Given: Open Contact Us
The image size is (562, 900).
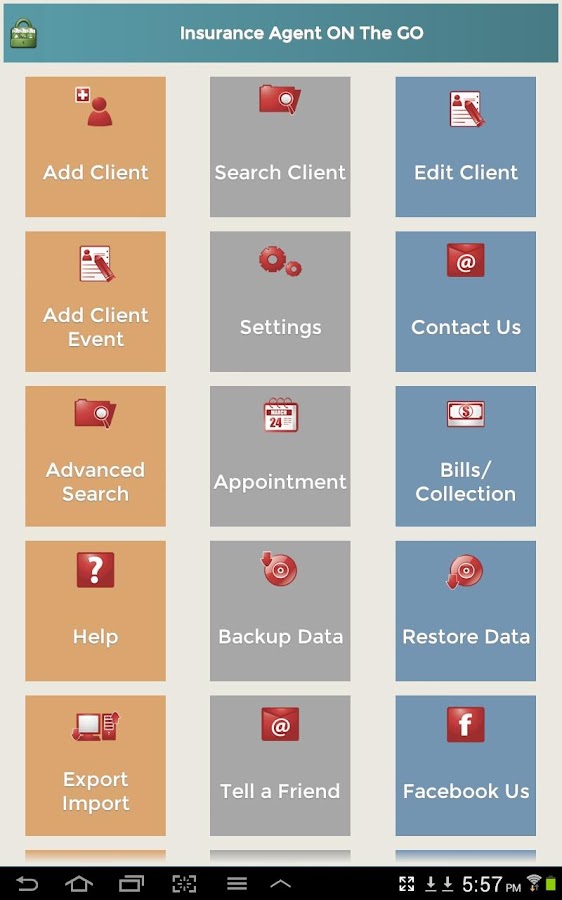Looking at the screenshot, I should click(x=466, y=301).
